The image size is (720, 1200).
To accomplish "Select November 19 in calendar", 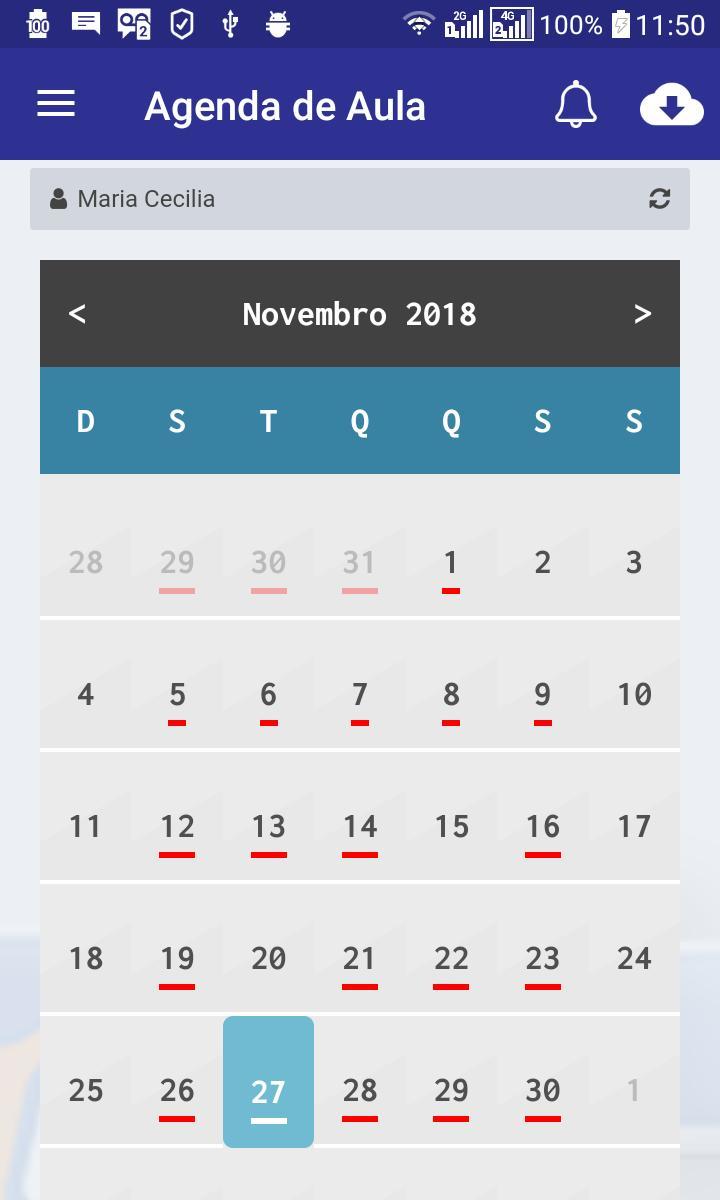I will click(177, 959).
